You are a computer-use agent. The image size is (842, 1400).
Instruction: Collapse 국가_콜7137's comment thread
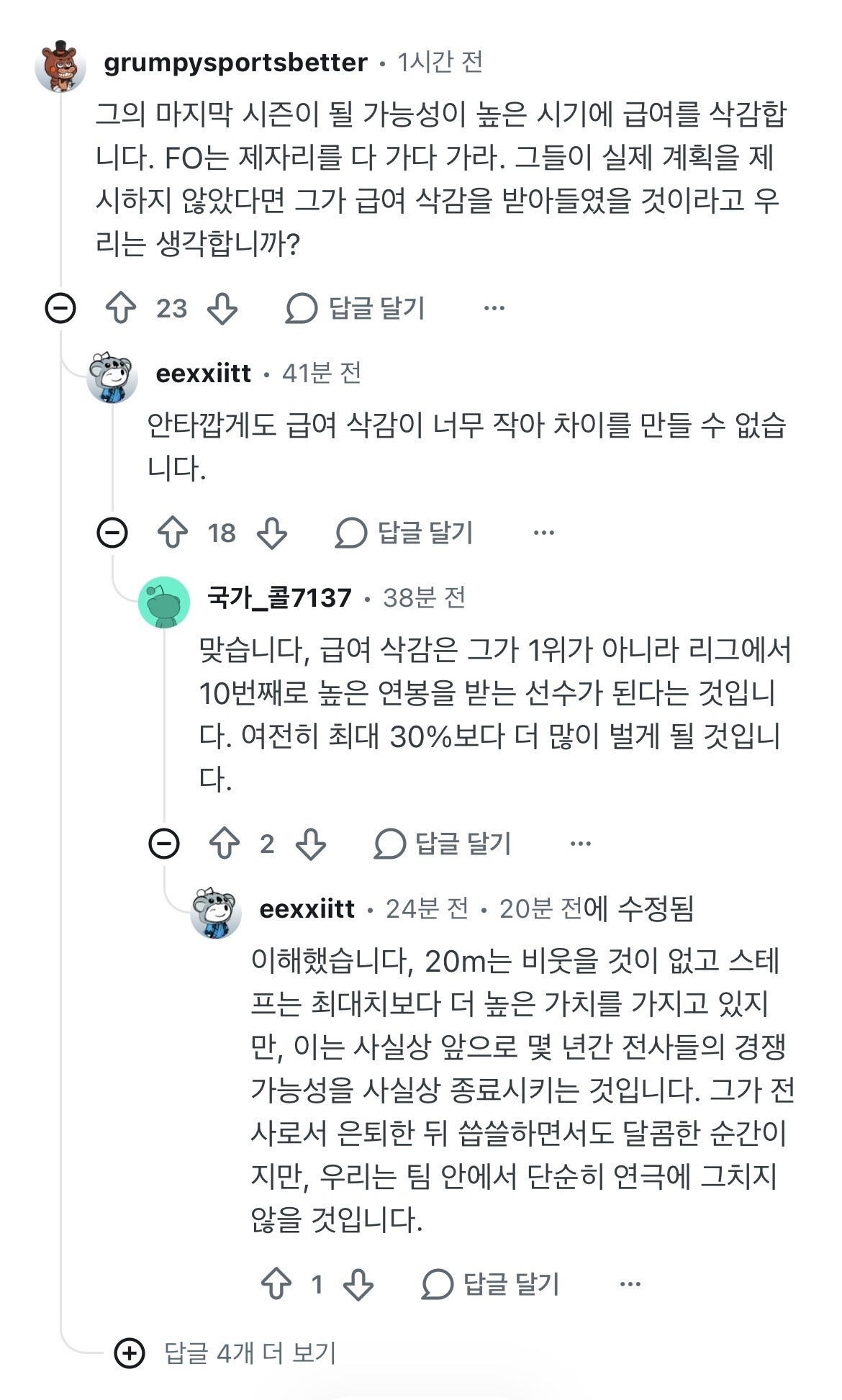[x=164, y=843]
